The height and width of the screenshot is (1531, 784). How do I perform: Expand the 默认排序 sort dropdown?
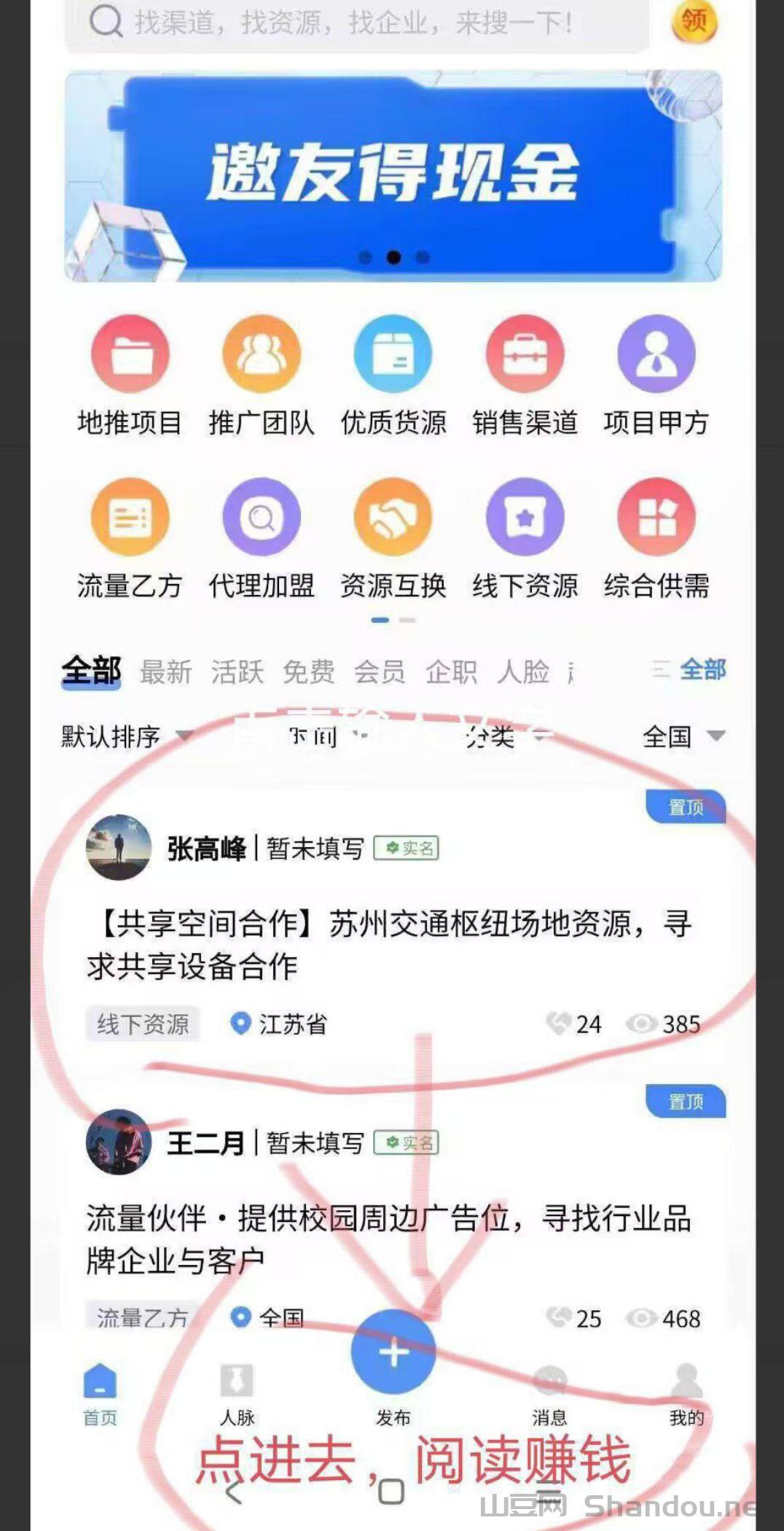[125, 736]
